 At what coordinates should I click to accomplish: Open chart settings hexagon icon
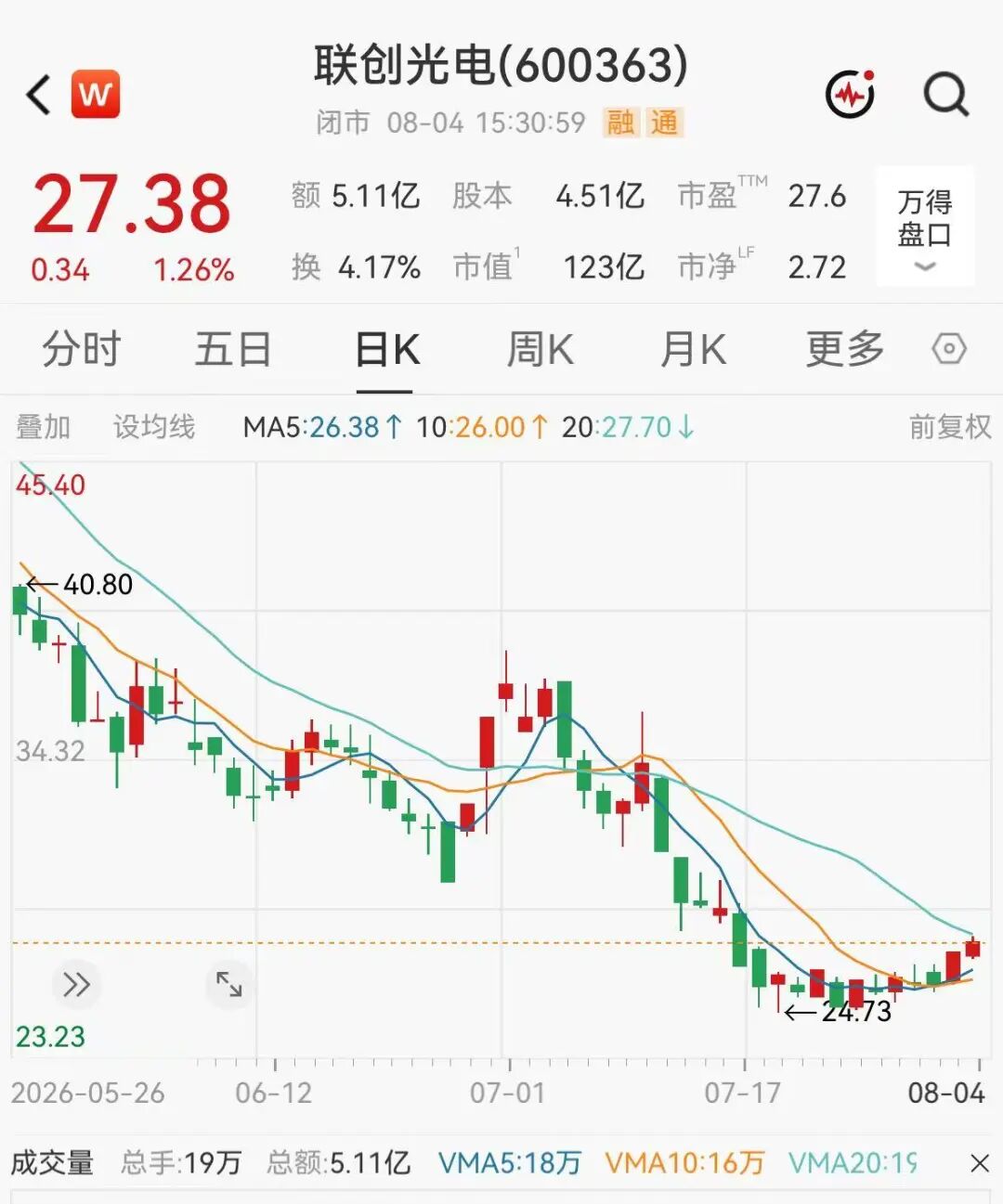949,350
